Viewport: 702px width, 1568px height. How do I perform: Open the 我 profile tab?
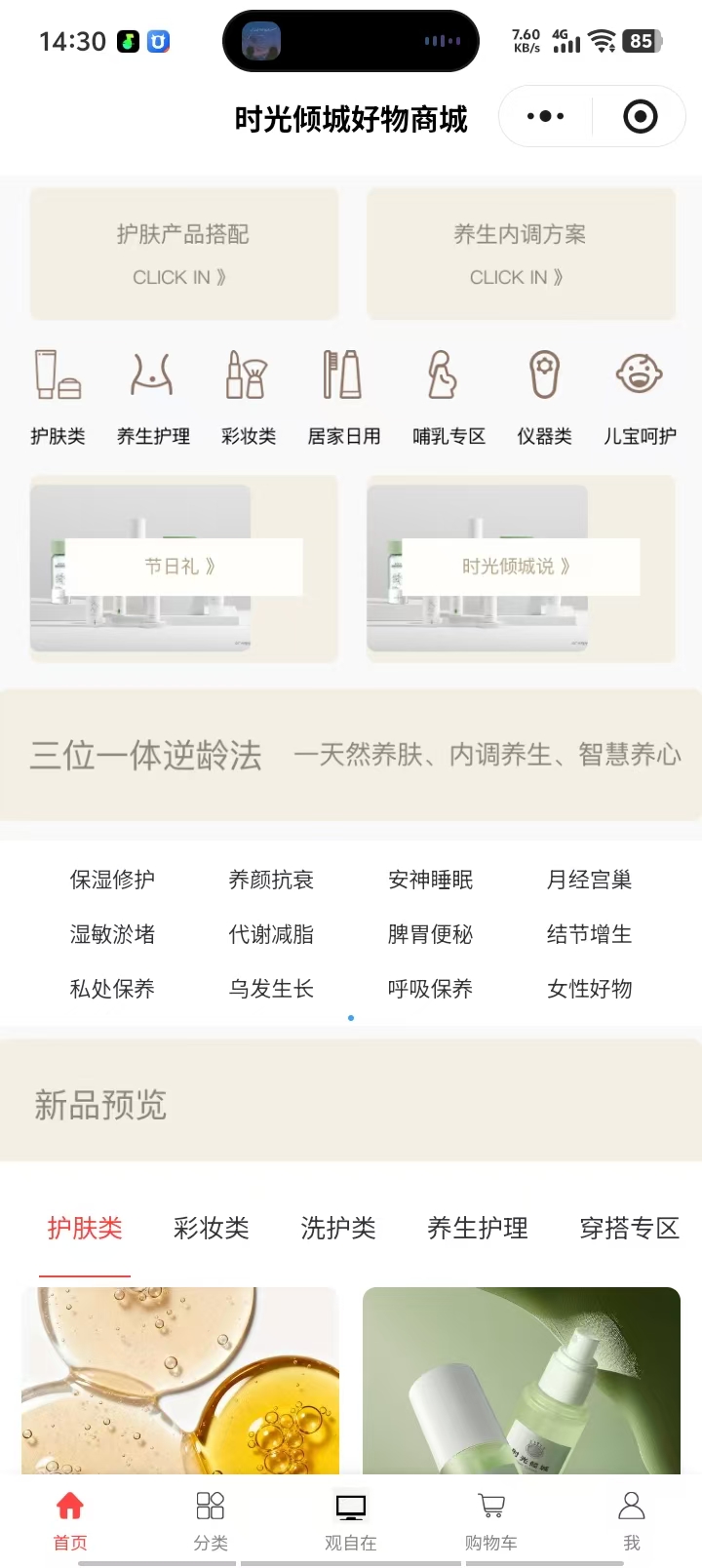point(632,1520)
